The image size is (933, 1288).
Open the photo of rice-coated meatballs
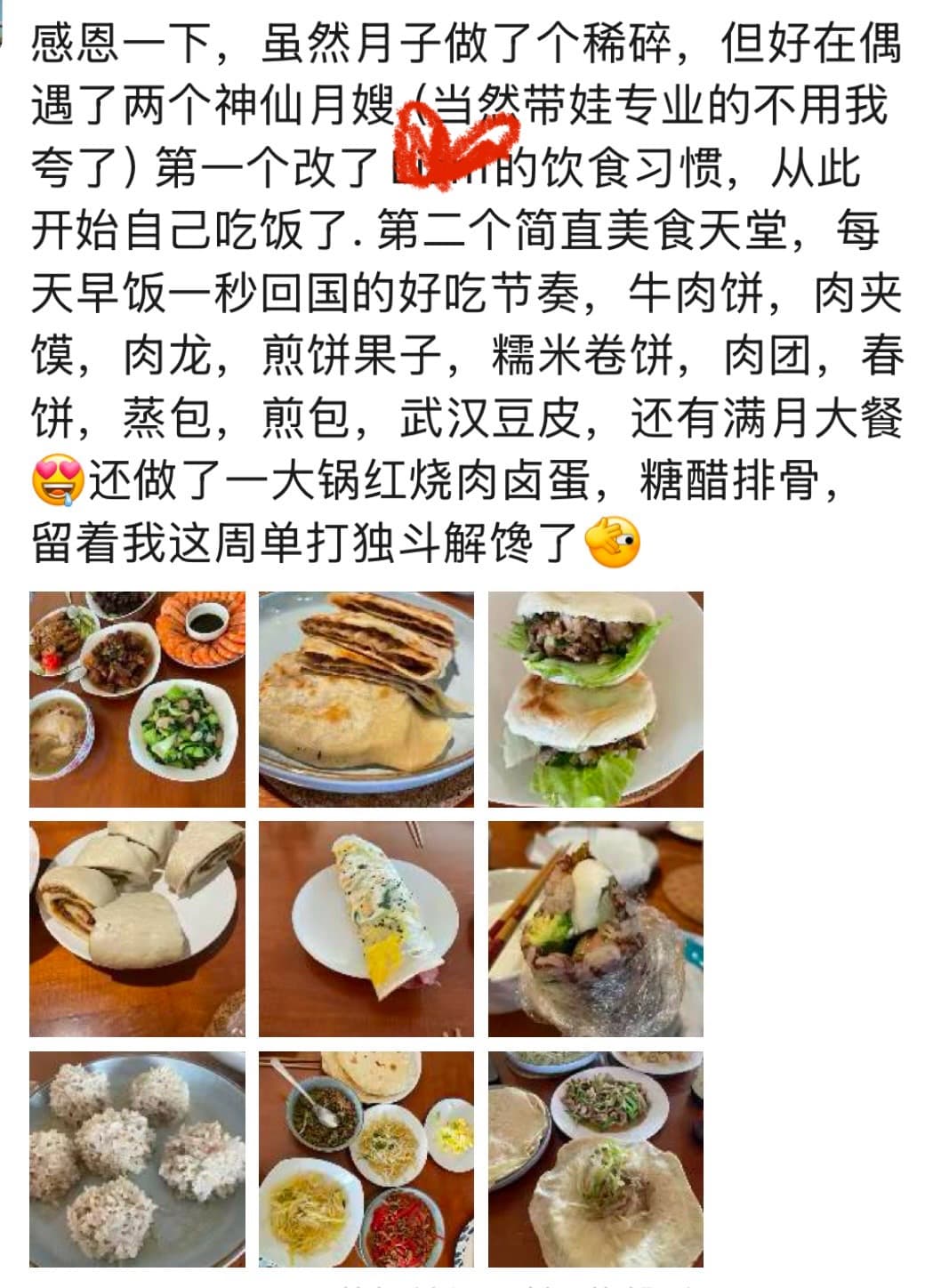tap(137, 1158)
